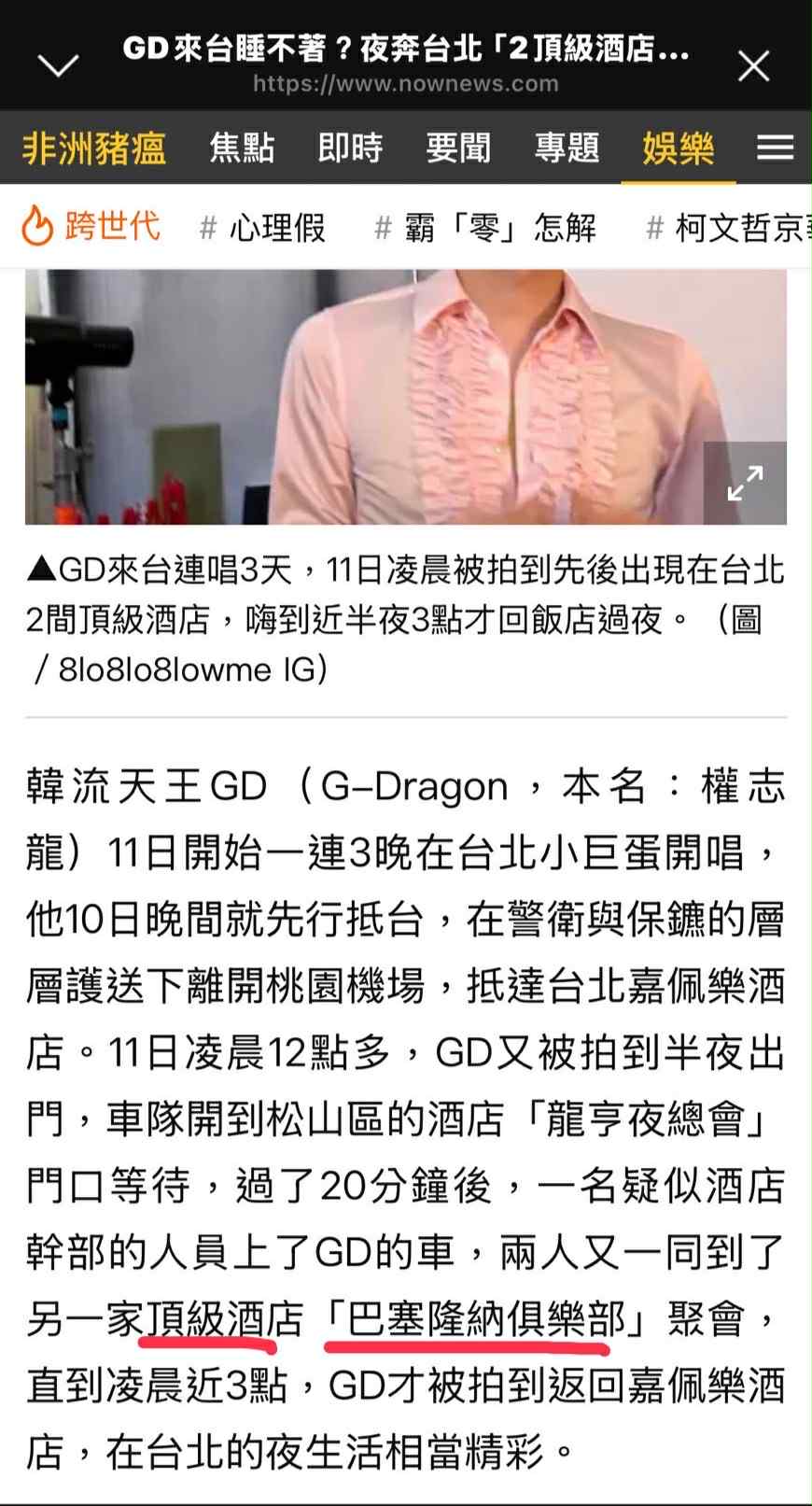Switch to the 即時 tab
This screenshot has height=1506, width=812.
(350, 148)
